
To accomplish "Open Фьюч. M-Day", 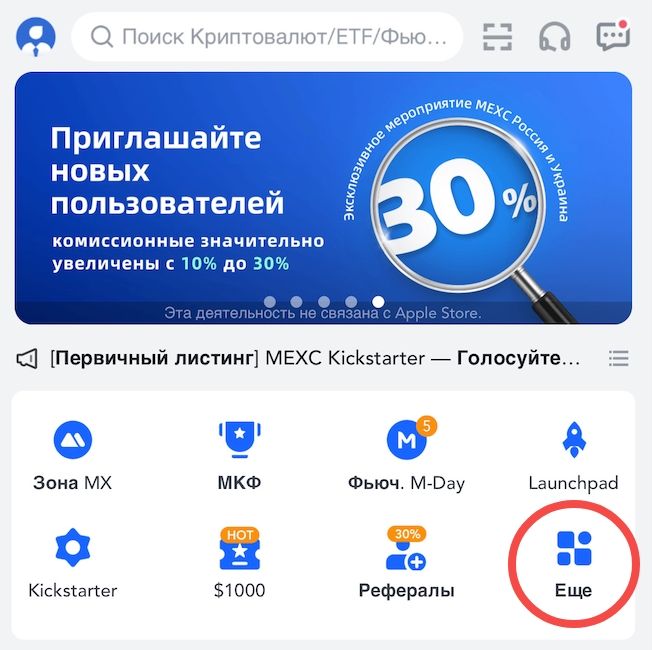I will point(407,456).
